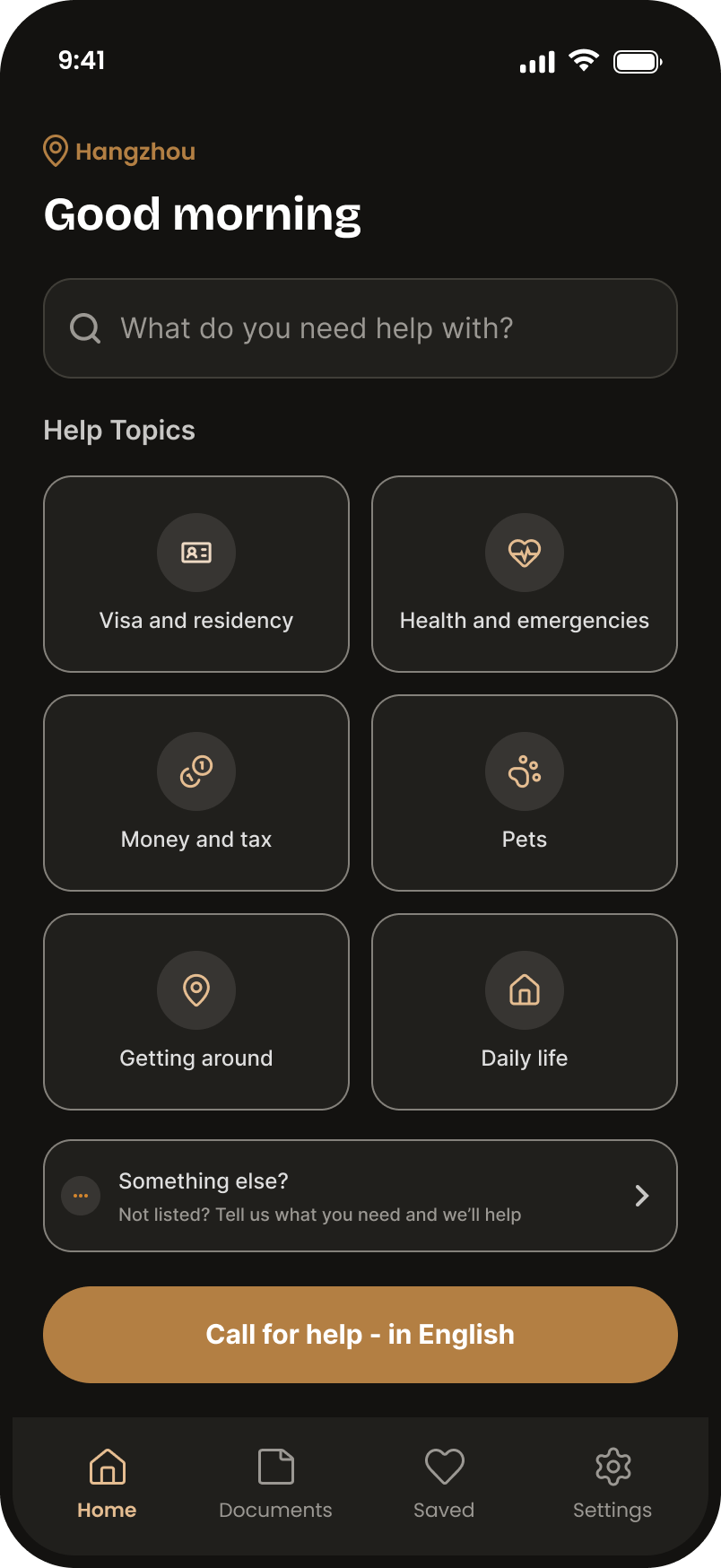This screenshot has height=1568, width=721.
Task: Open the Settings tab
Action: click(612, 1485)
